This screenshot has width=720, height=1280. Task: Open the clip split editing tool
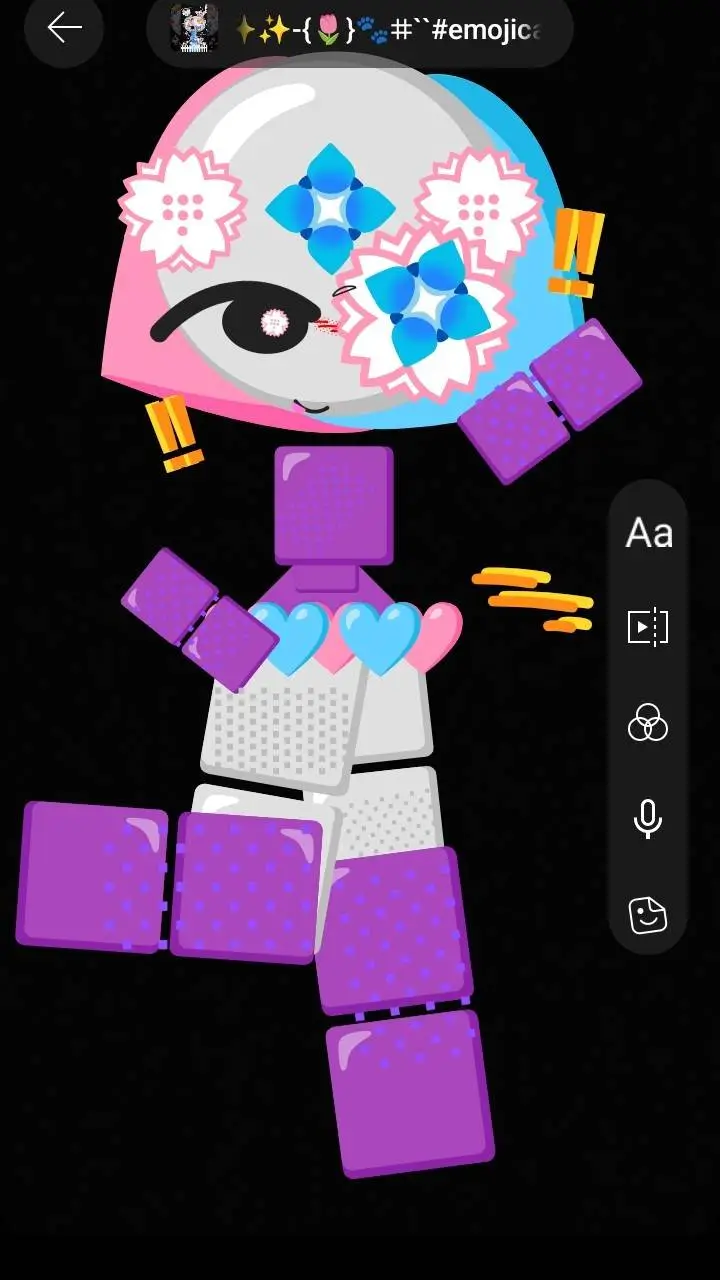(x=648, y=627)
